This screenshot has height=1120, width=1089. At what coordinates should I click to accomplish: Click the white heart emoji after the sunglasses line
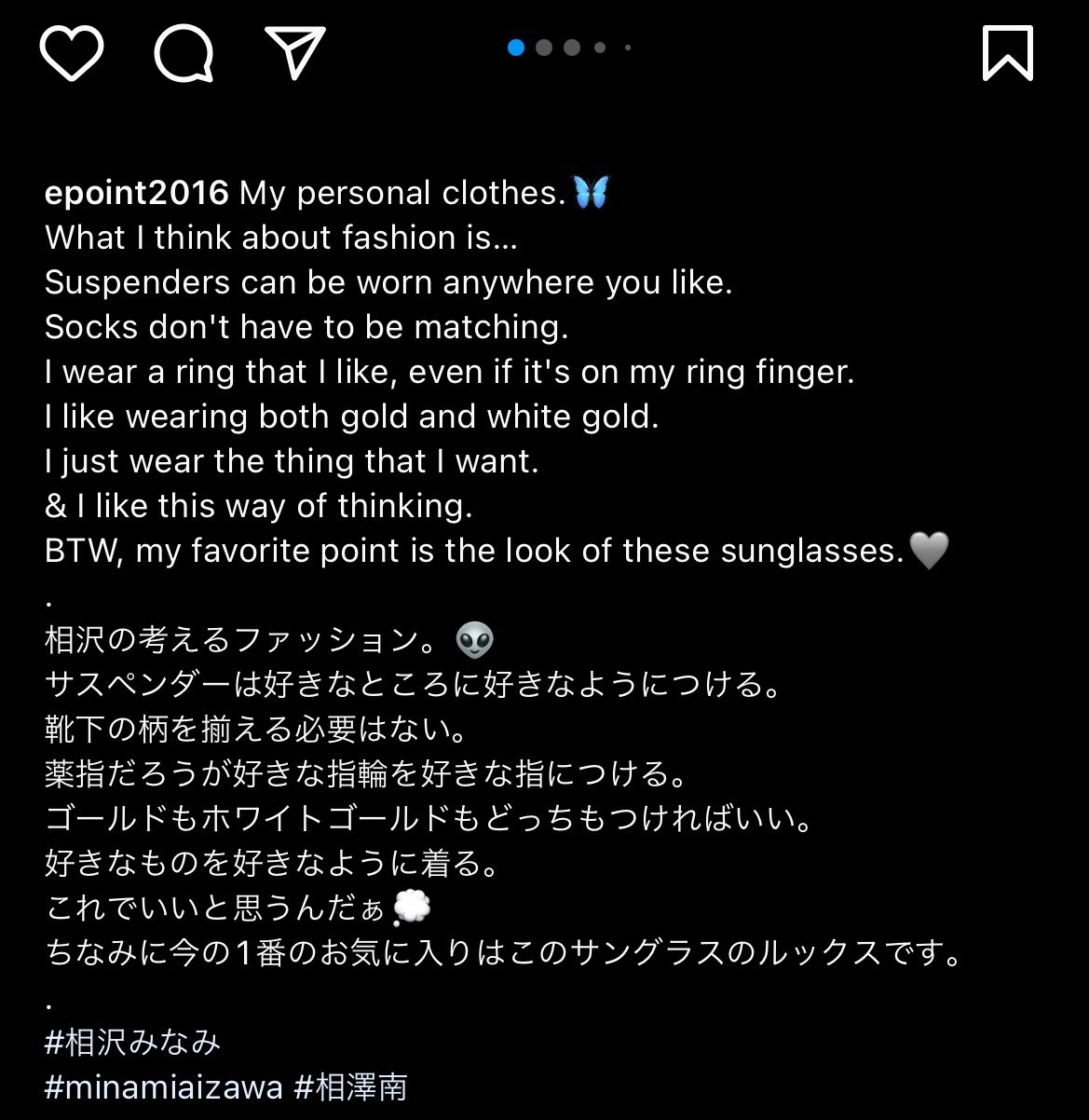pyautogui.click(x=929, y=549)
